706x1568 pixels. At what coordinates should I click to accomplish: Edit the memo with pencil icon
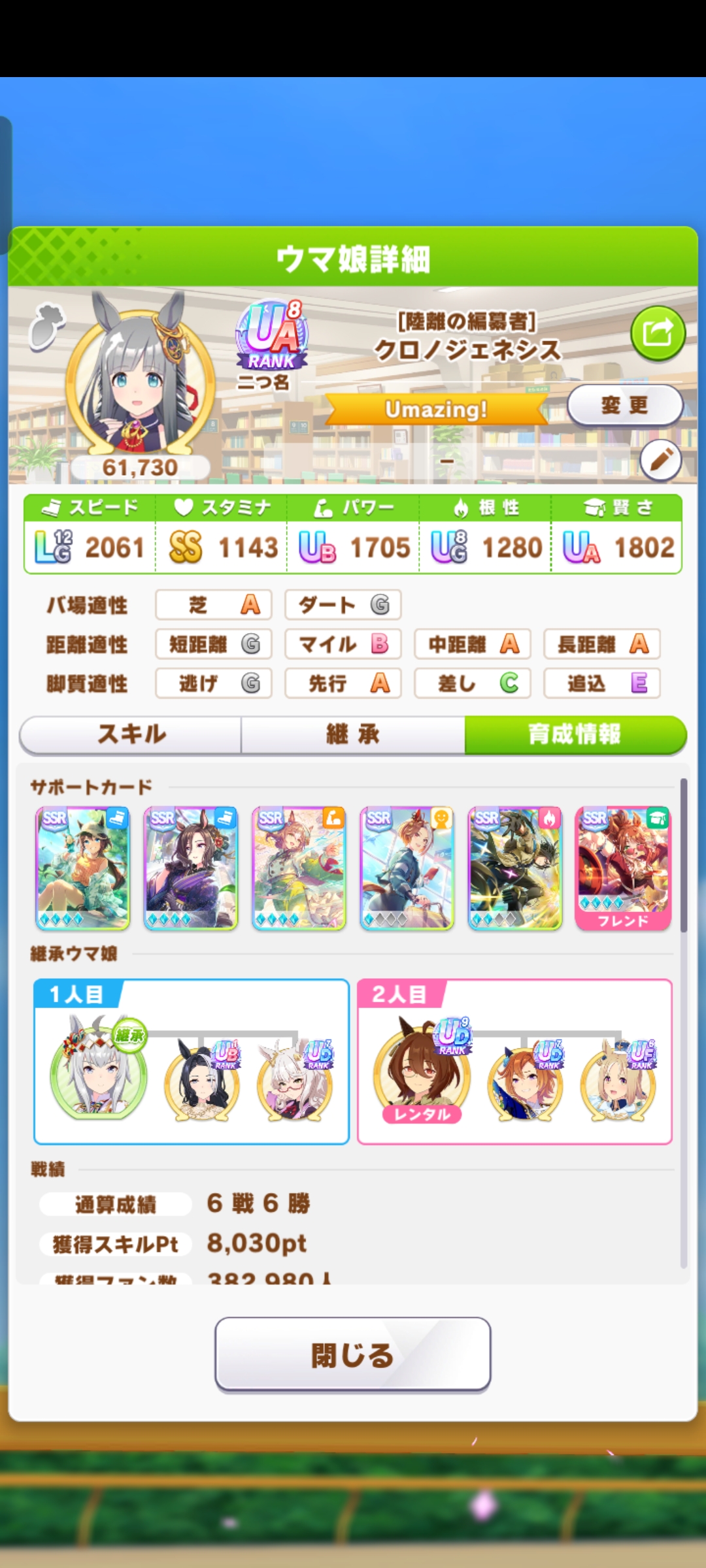660,460
